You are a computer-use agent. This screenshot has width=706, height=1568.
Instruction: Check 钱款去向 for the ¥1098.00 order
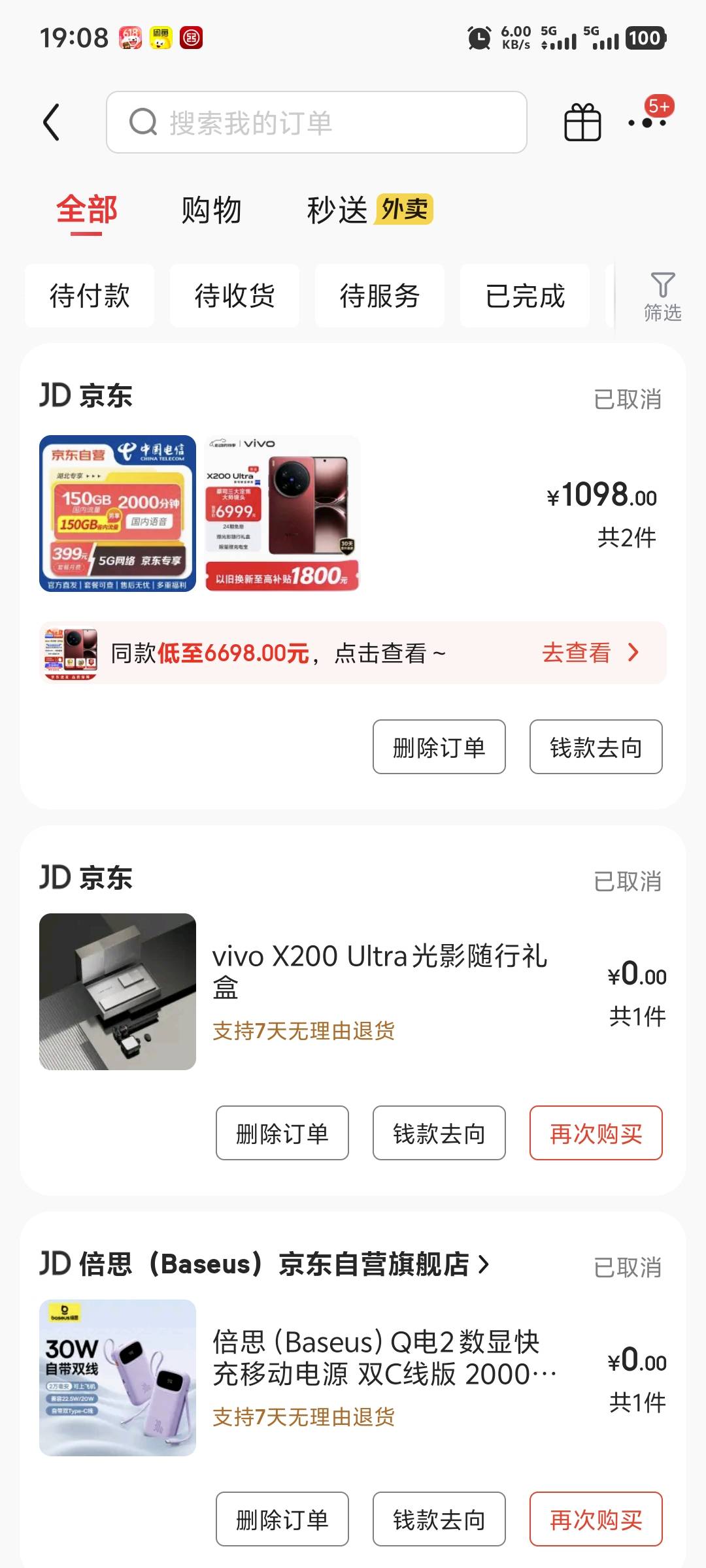coord(596,747)
